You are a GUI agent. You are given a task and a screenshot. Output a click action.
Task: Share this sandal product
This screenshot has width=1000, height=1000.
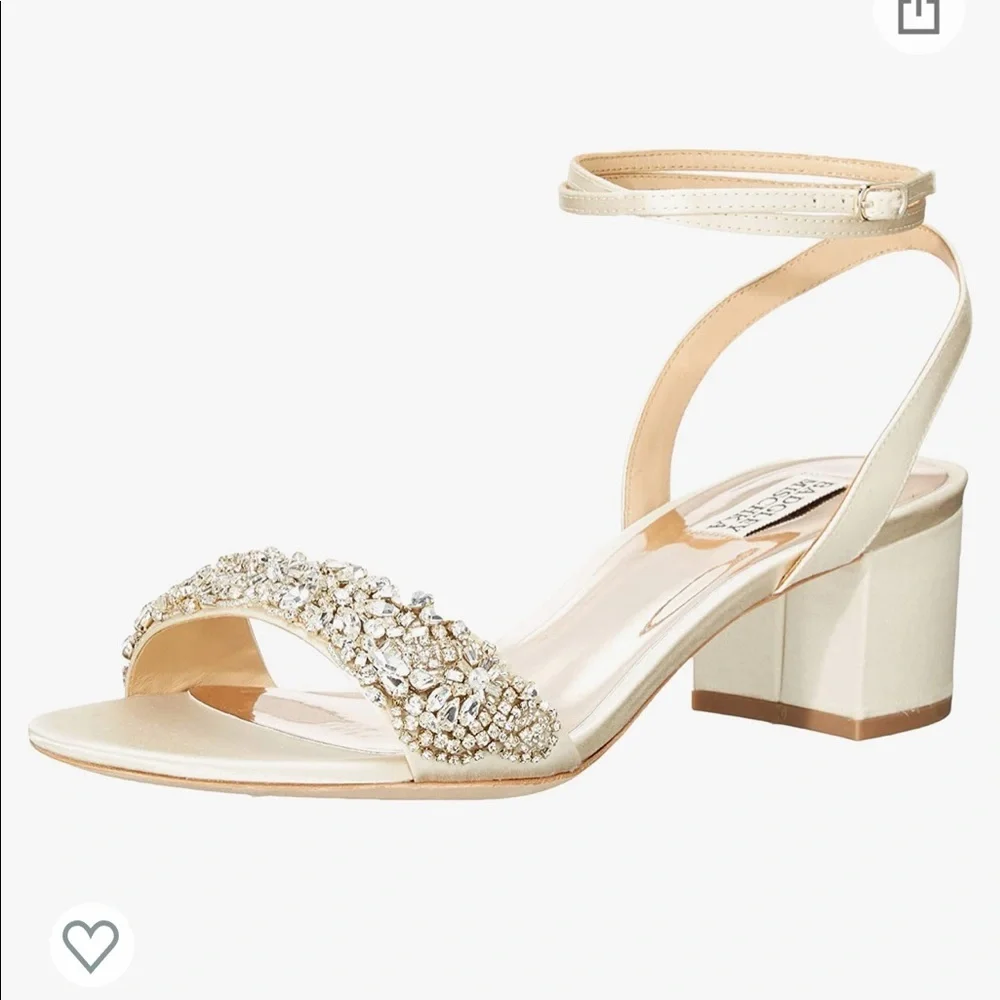(919, 14)
